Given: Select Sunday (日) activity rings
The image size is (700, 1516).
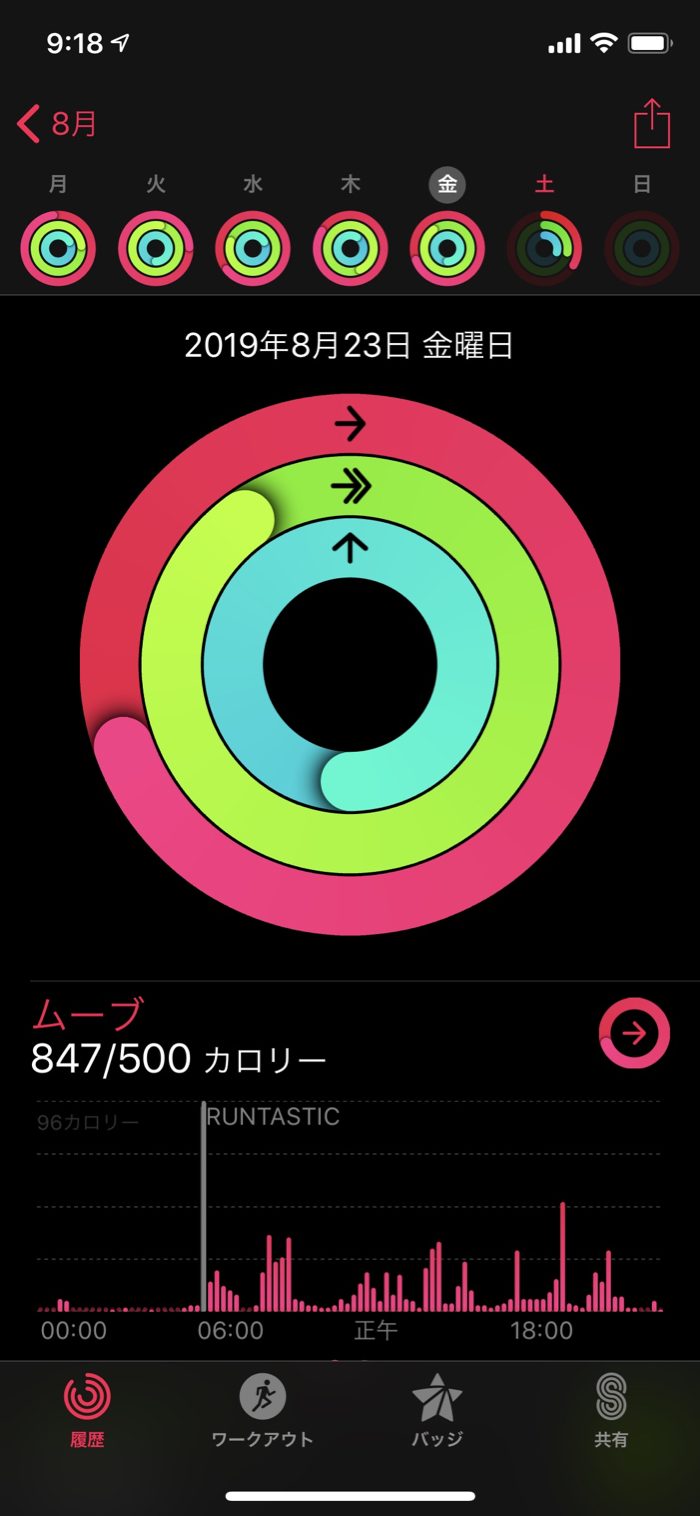Looking at the screenshot, I should [x=641, y=248].
